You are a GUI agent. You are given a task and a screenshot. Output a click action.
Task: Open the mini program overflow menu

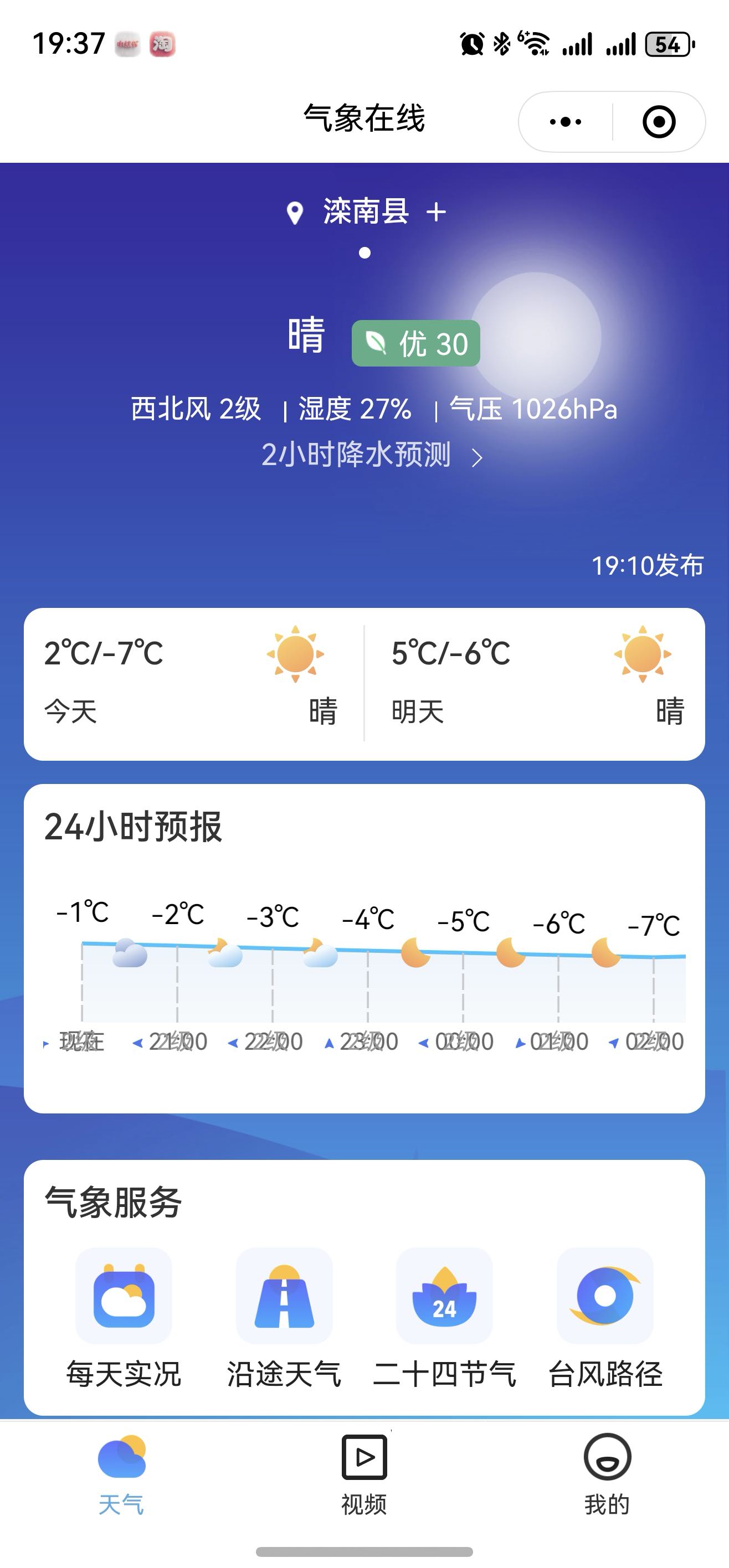565,122
